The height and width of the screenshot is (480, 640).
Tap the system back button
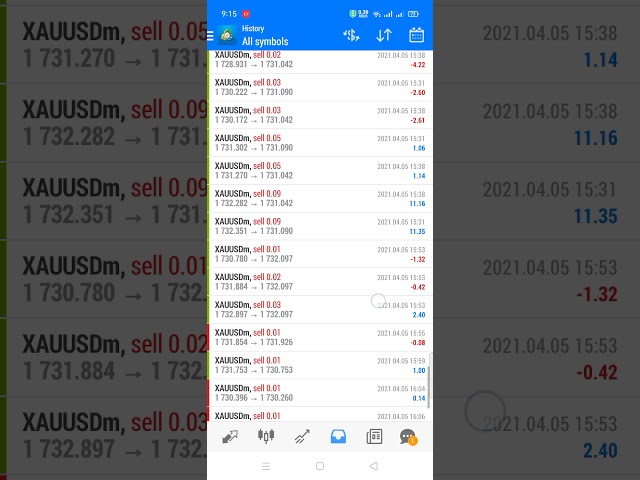coord(374,466)
